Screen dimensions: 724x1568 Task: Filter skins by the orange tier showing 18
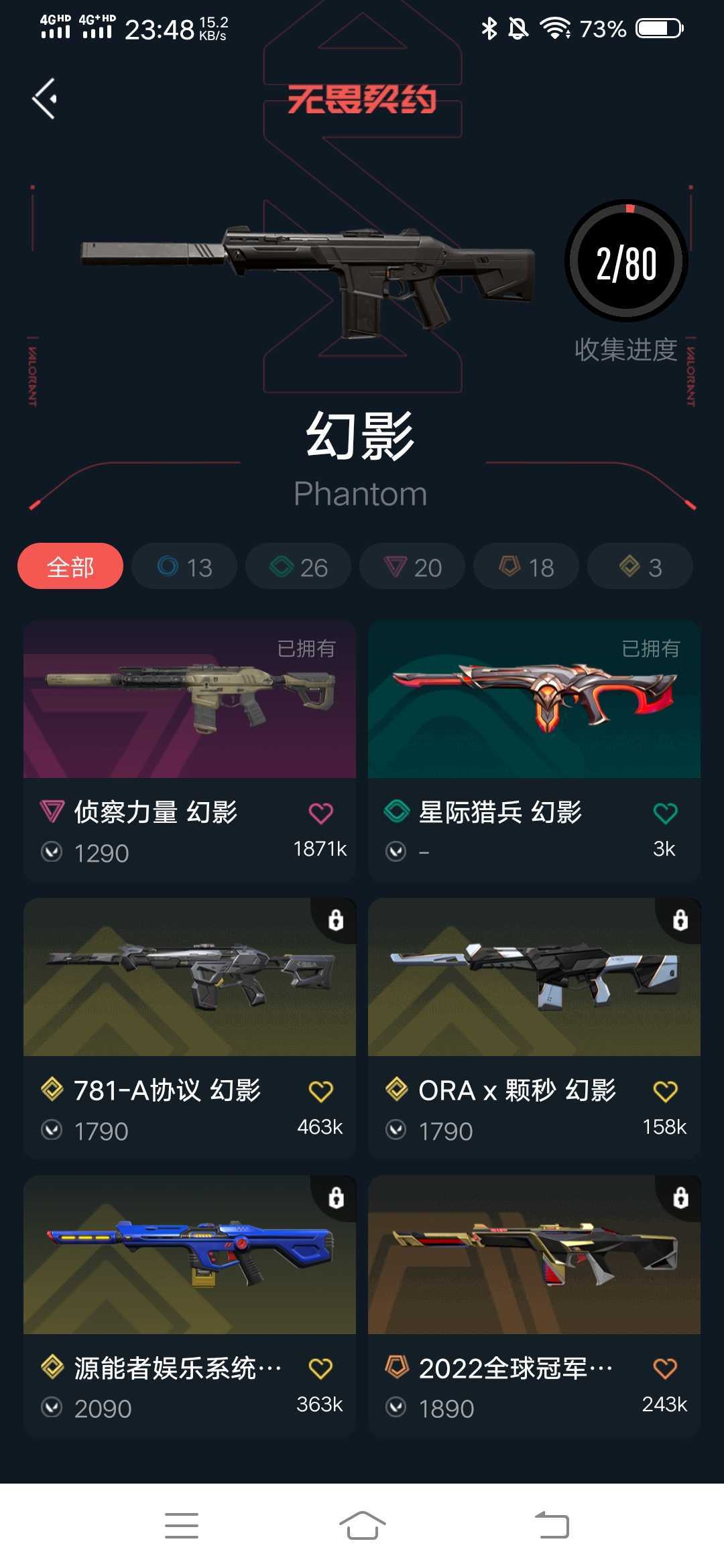(526, 566)
